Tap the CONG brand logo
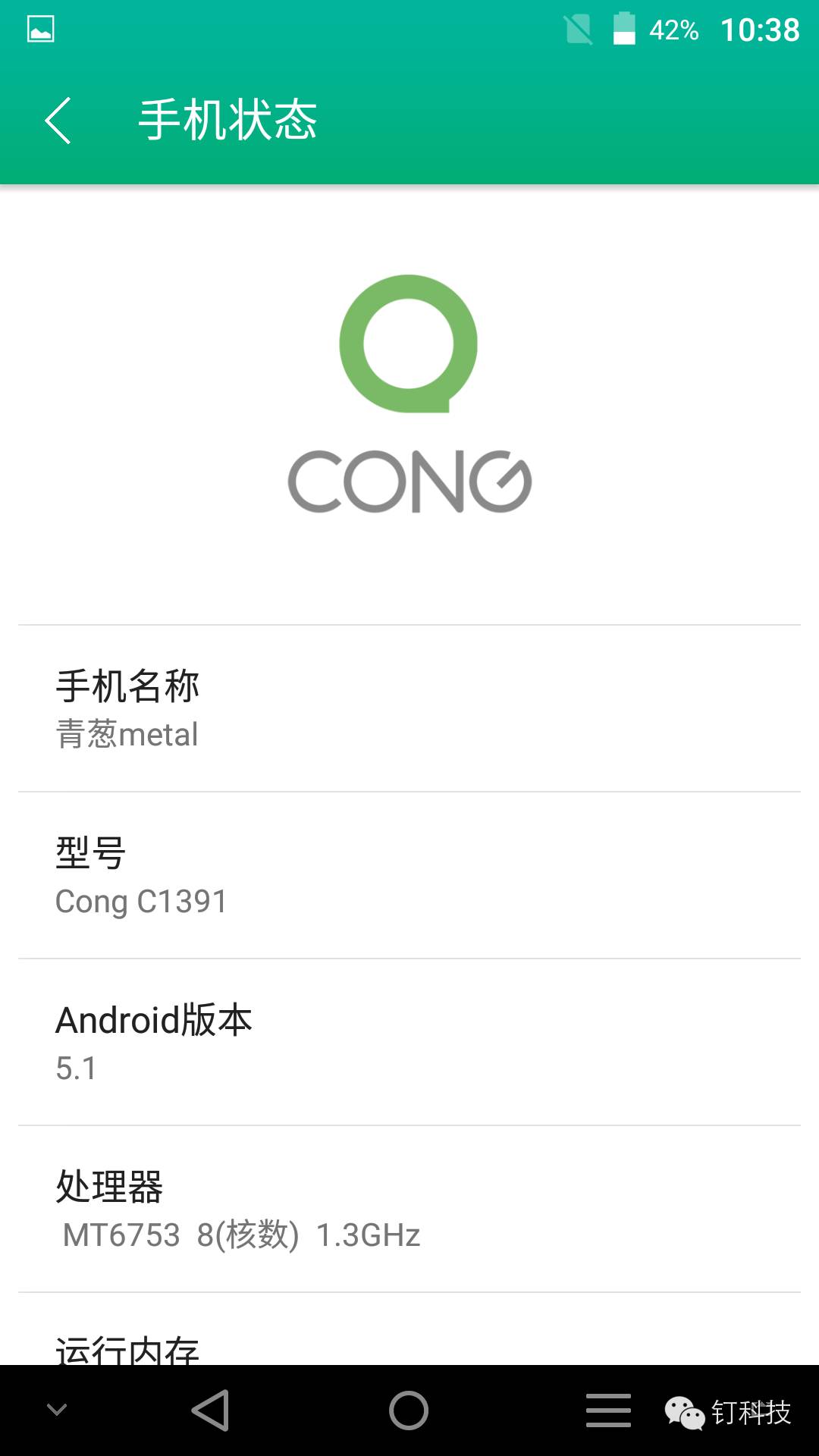The image size is (819, 1456). tap(409, 394)
